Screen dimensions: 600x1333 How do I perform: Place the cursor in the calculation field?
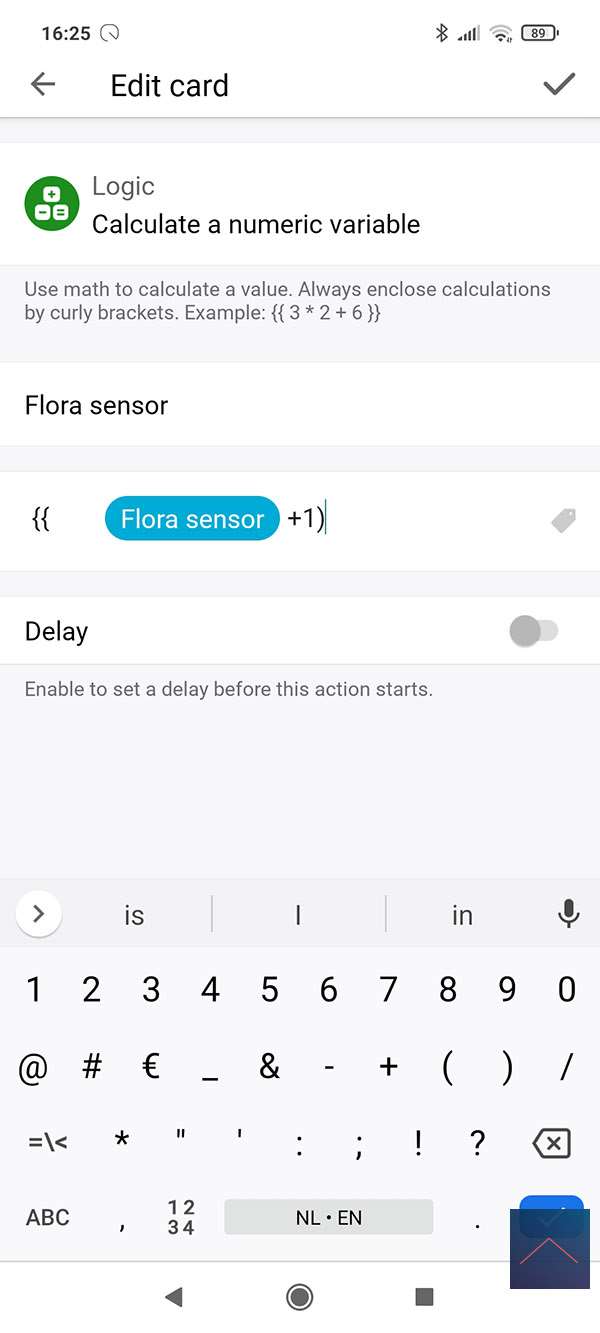click(x=430, y=520)
